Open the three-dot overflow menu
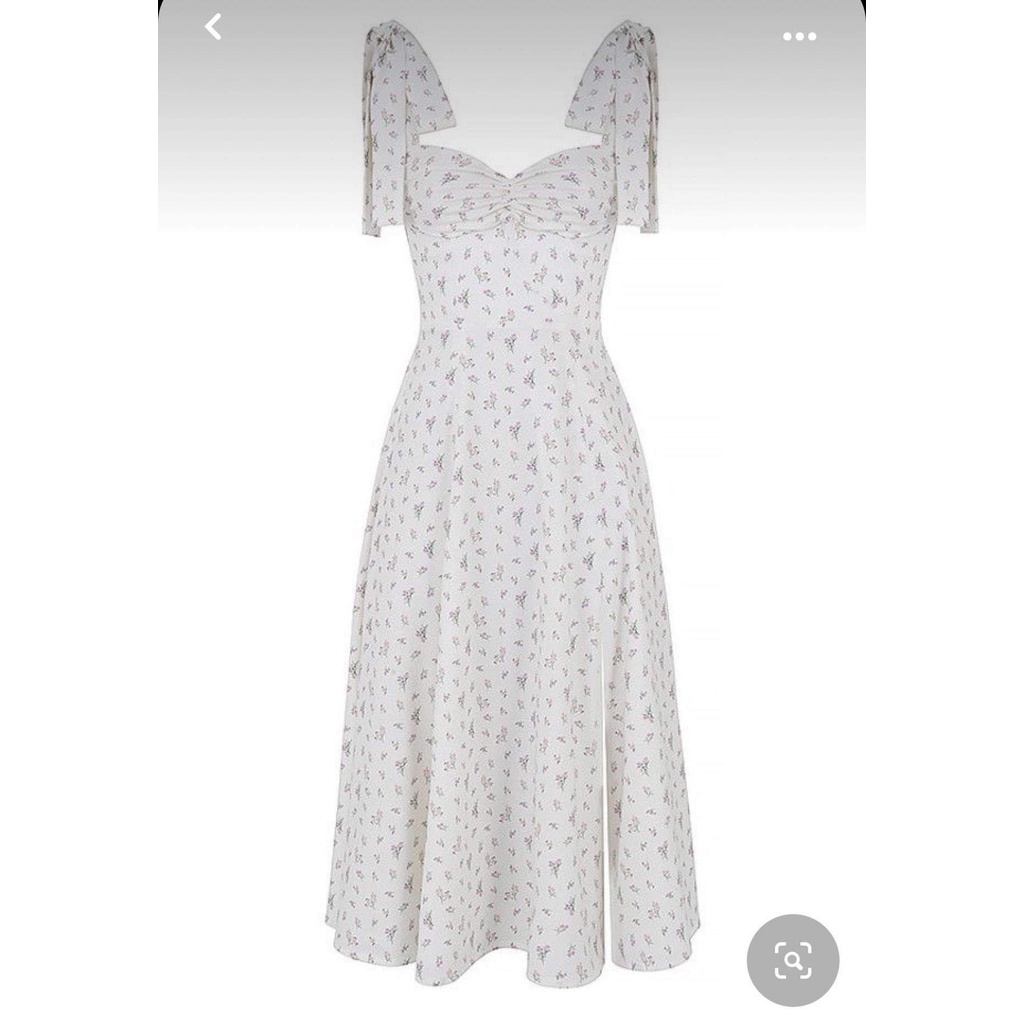The image size is (1024, 1024). 799,37
